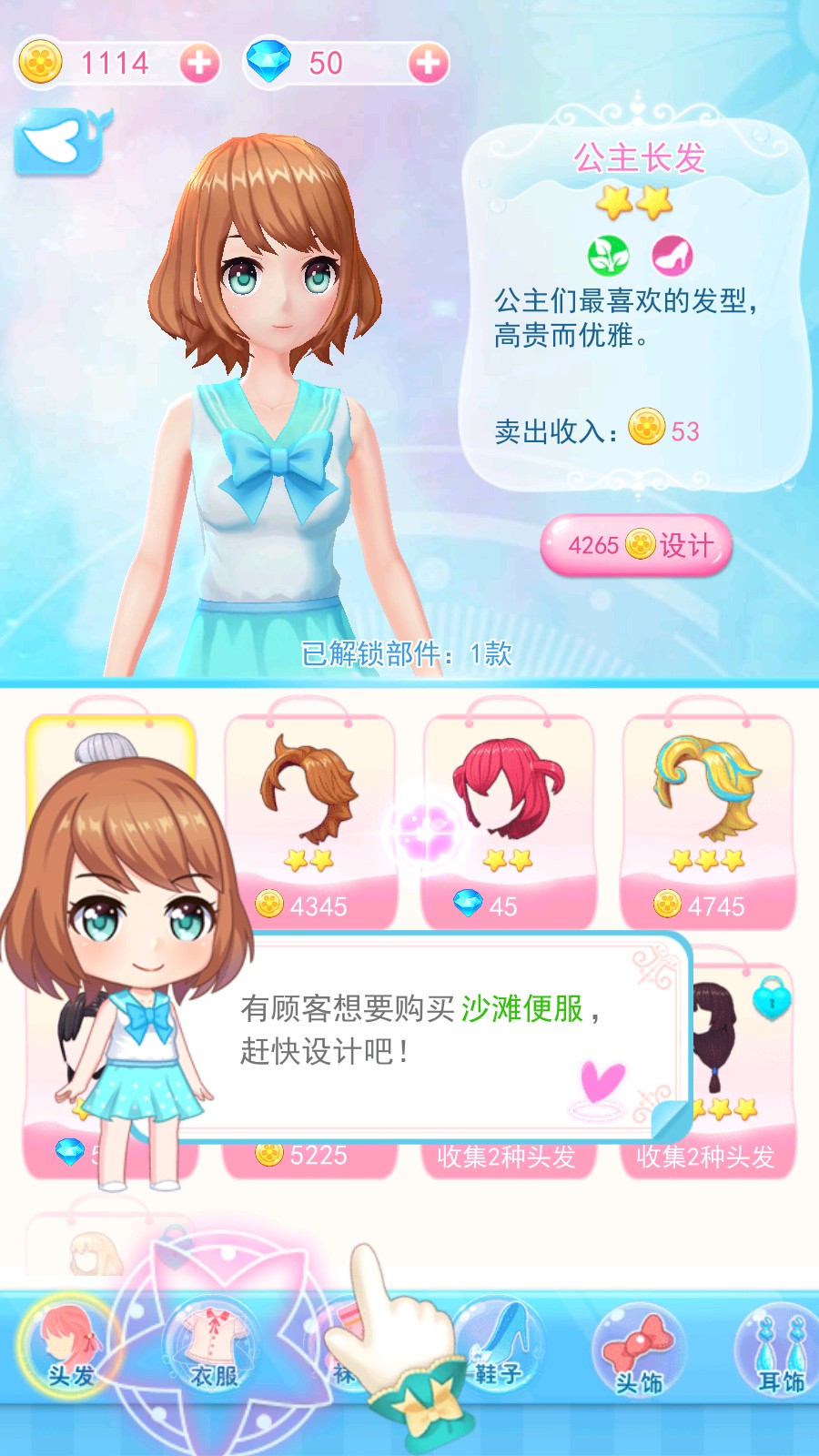The image size is (819, 1456).
Task: Tap the 4265 设计 design button
Action: 636,545
